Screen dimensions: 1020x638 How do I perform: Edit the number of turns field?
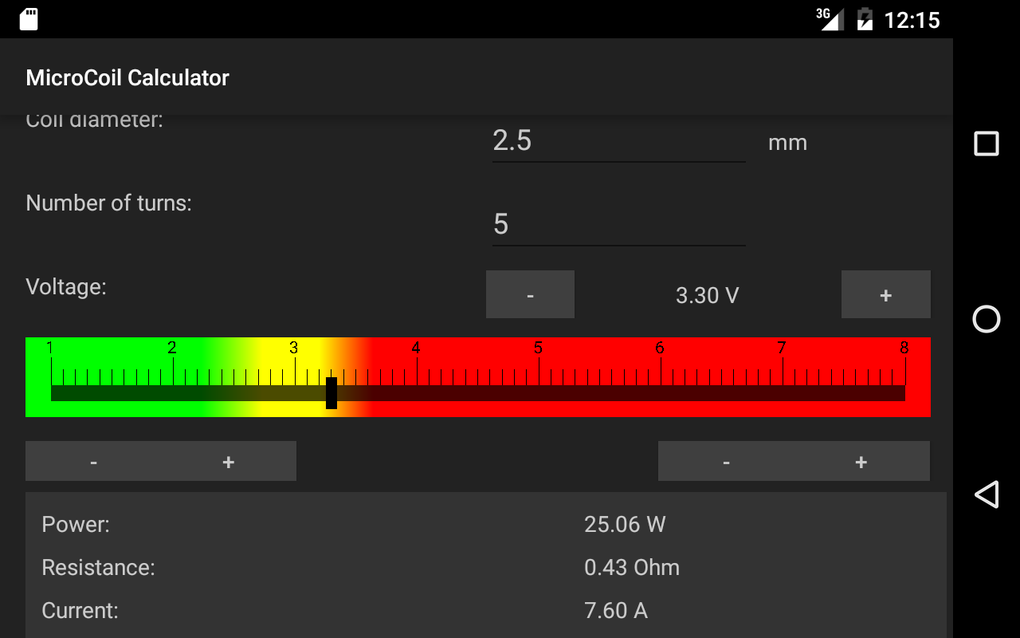(x=619, y=224)
